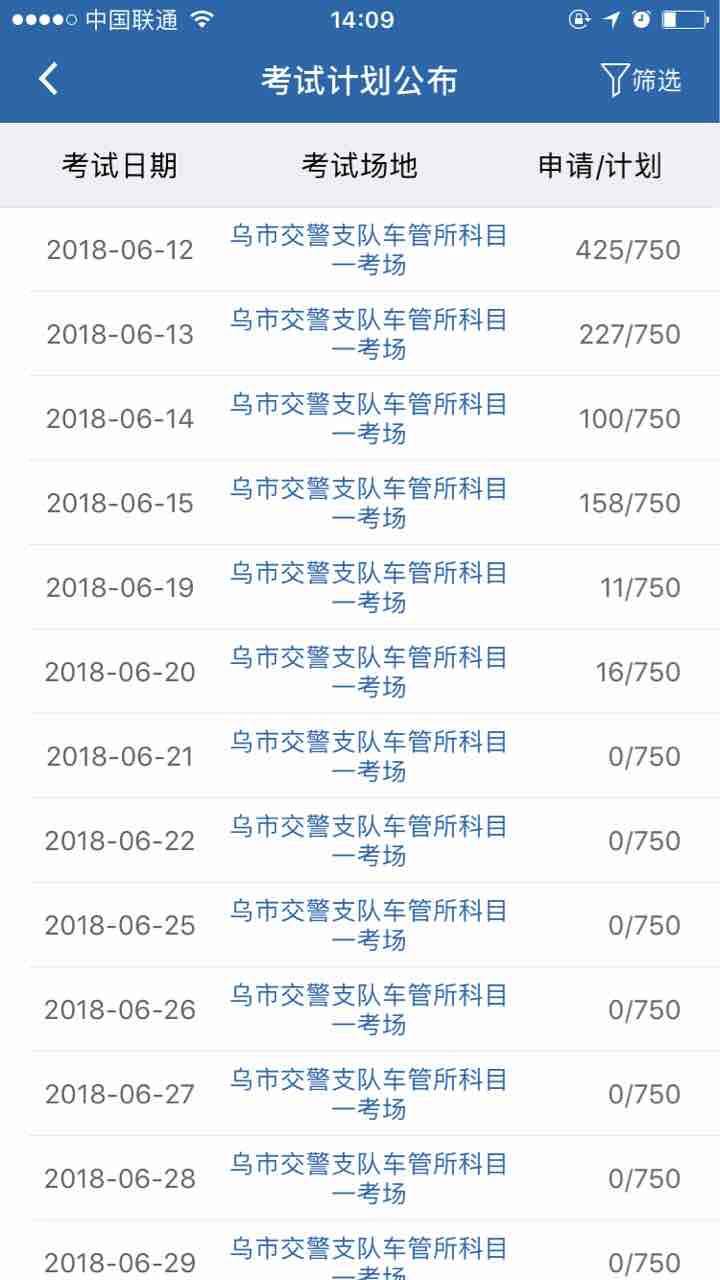Viewport: 720px width, 1280px height.
Task: Open the 2018-06-12 exam venue link
Action: [x=369, y=250]
